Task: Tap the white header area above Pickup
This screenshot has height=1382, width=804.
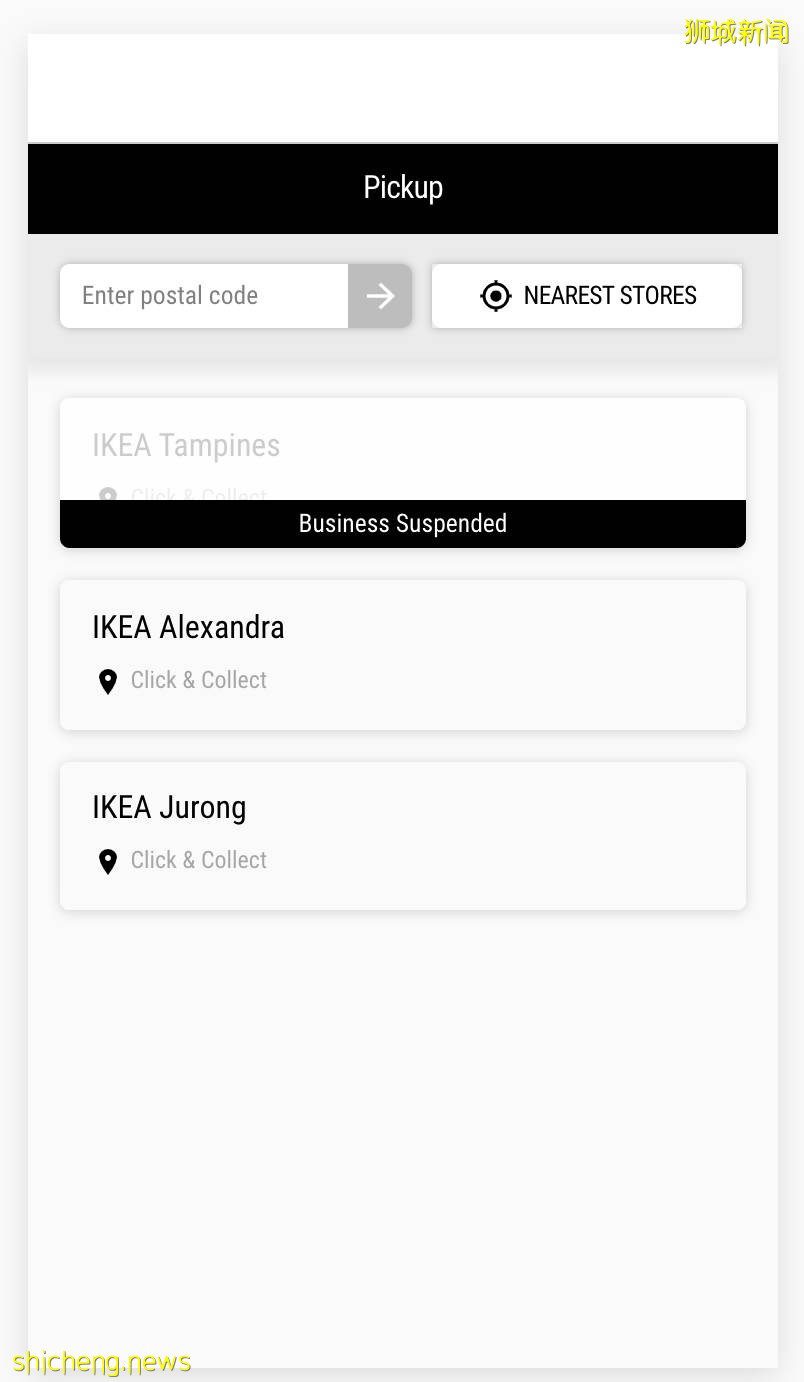Action: coord(402,88)
